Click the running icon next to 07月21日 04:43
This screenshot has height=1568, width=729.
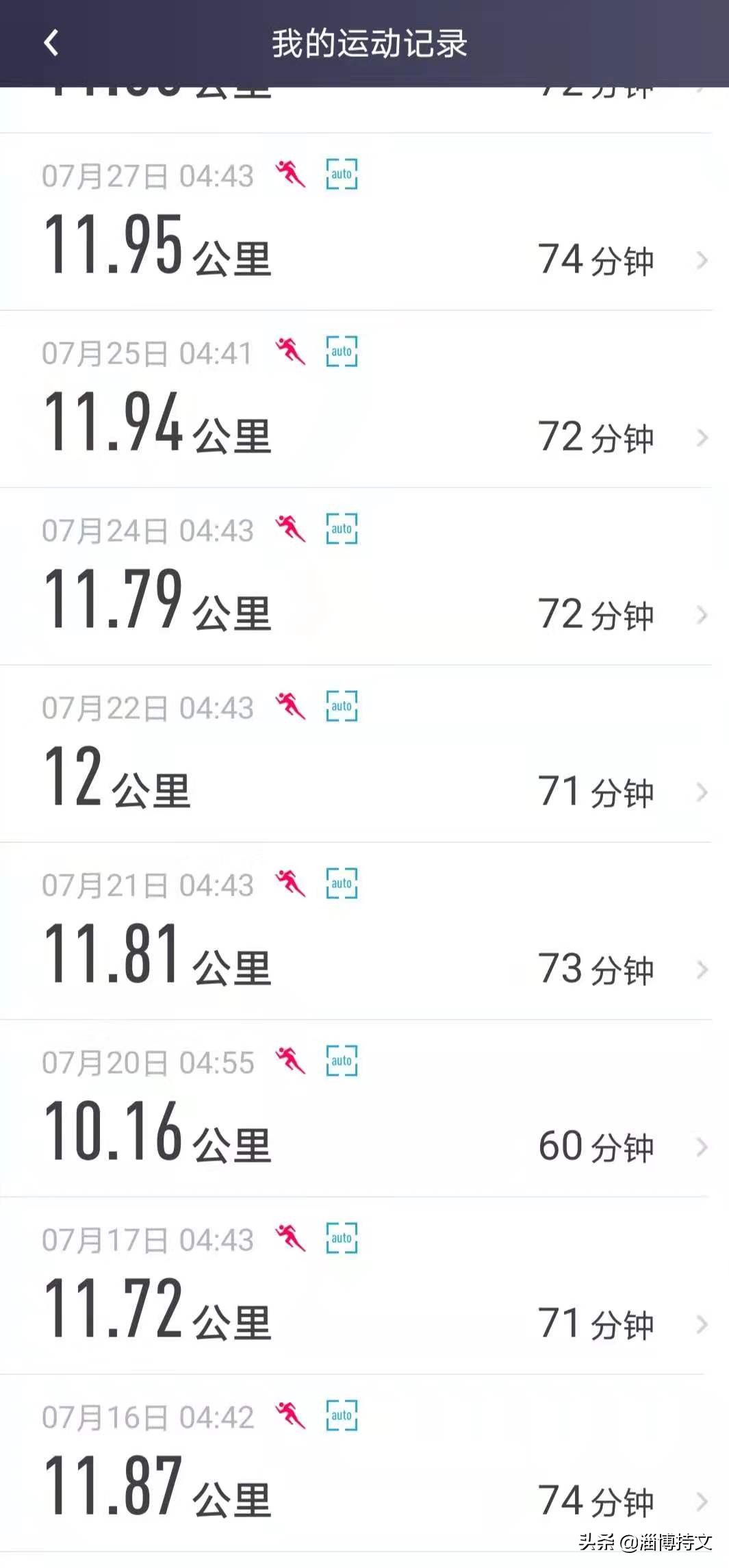pyautogui.click(x=291, y=884)
